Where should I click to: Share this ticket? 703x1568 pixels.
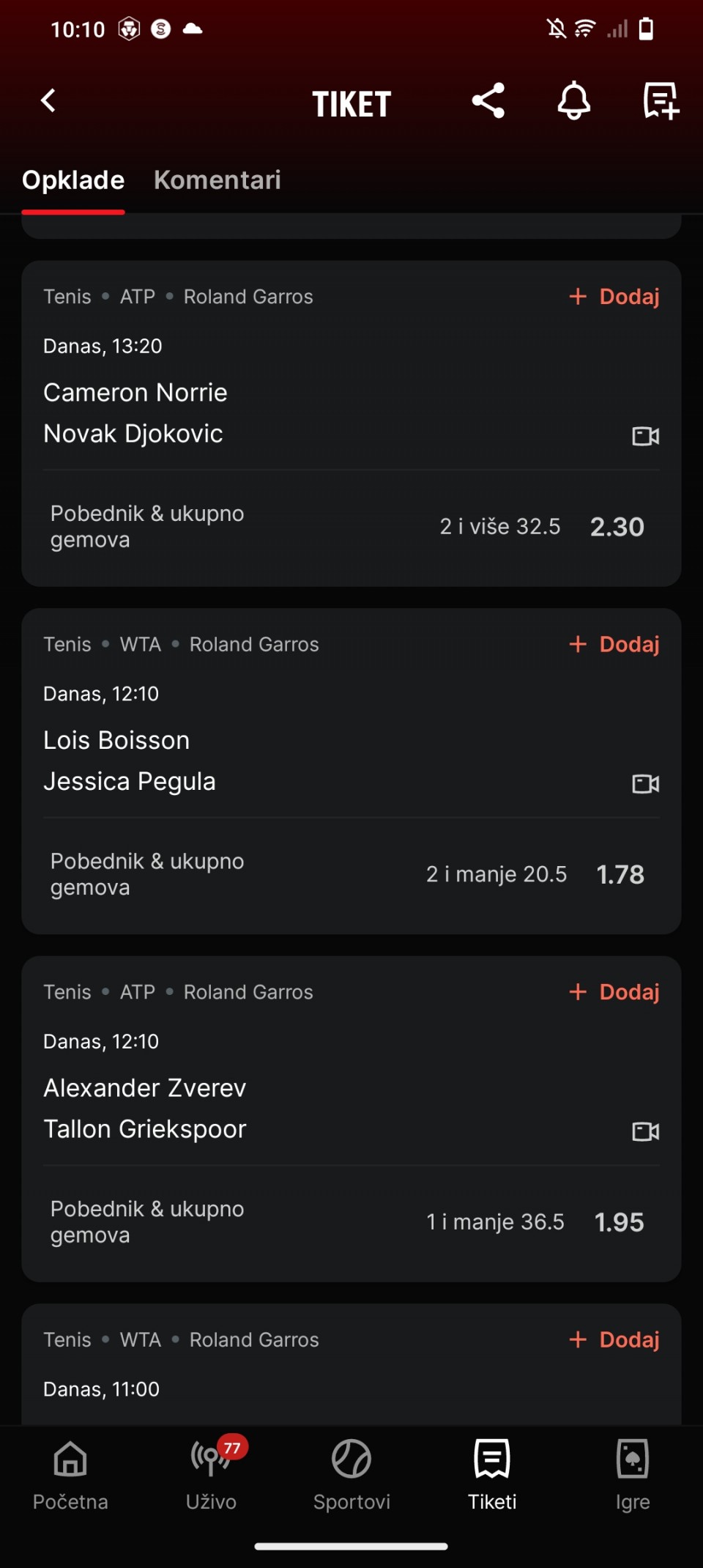[488, 101]
